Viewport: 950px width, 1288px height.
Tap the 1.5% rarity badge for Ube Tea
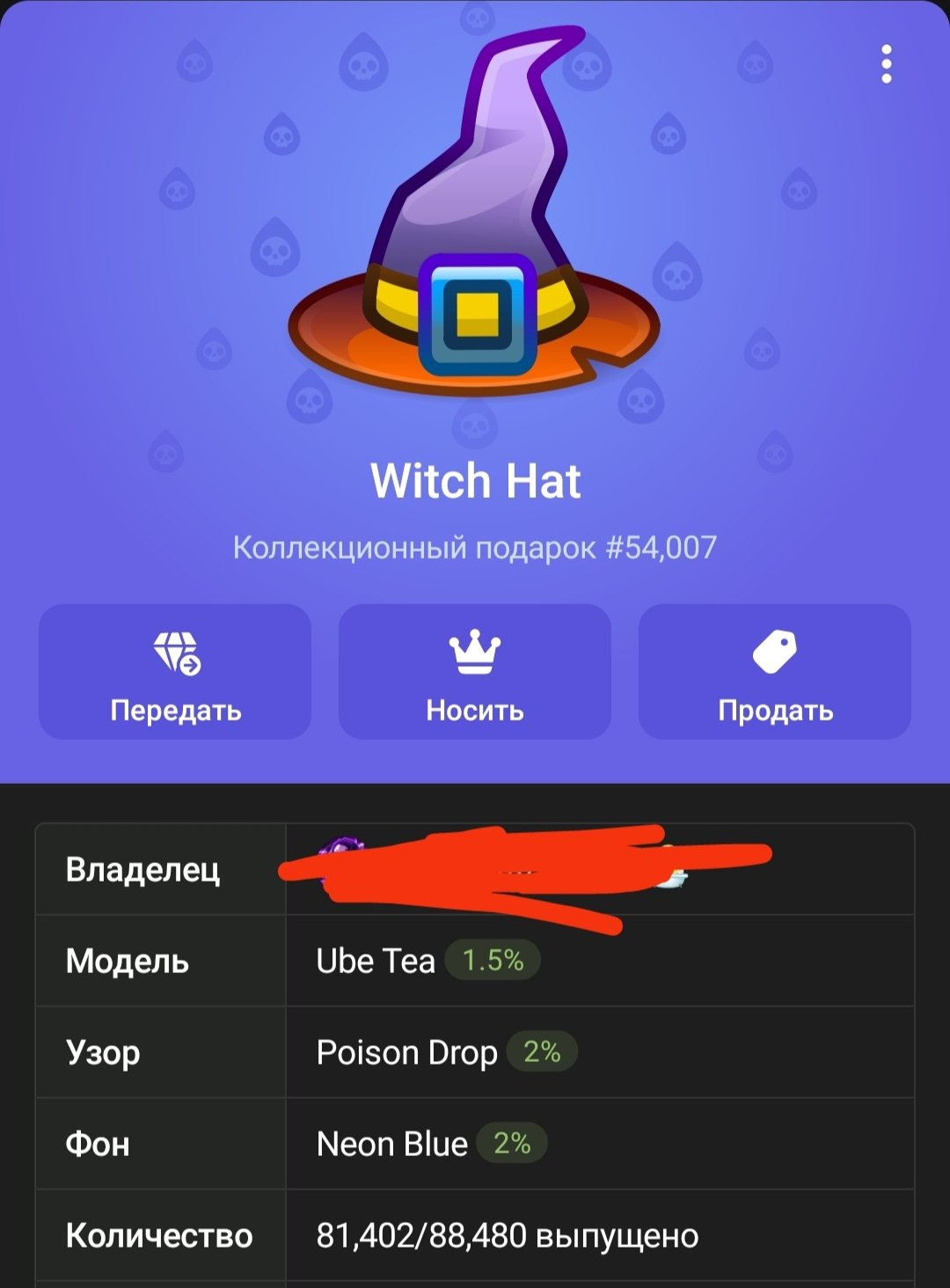pyautogui.click(x=493, y=961)
